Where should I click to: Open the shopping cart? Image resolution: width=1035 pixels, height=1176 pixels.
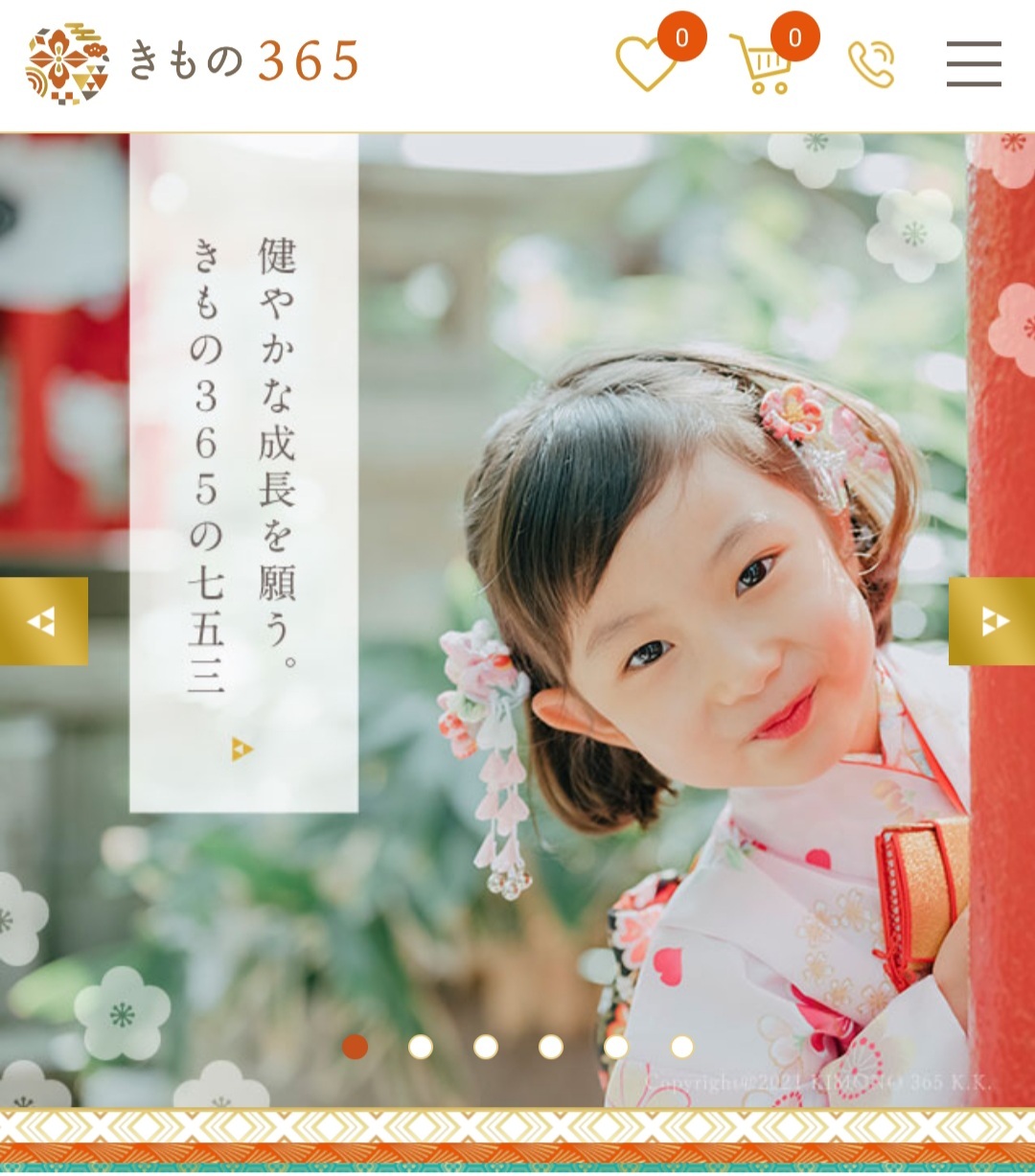(762, 65)
